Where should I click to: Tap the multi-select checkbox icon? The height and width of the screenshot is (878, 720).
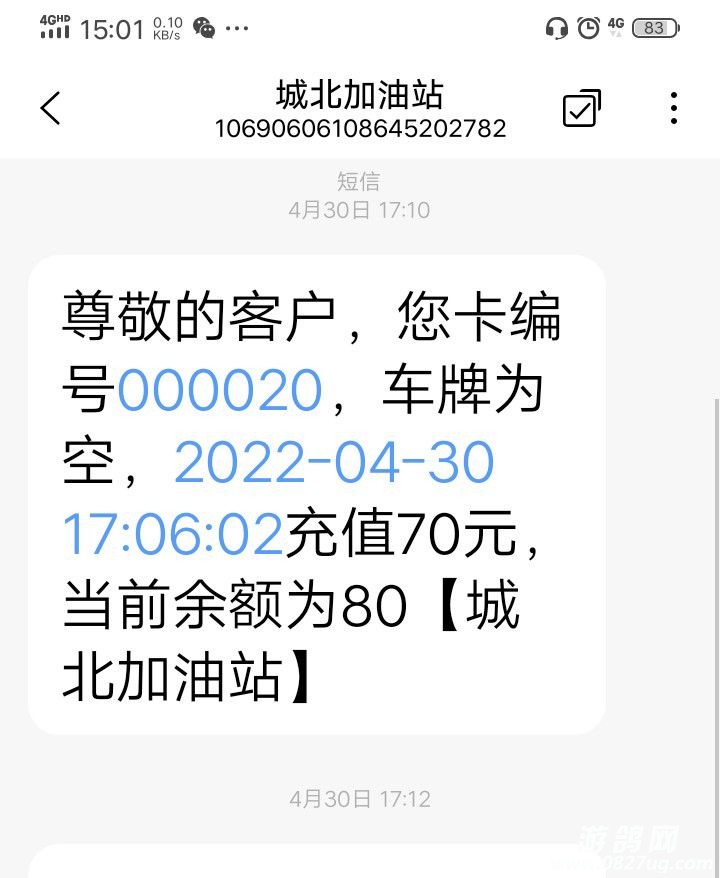(581, 108)
